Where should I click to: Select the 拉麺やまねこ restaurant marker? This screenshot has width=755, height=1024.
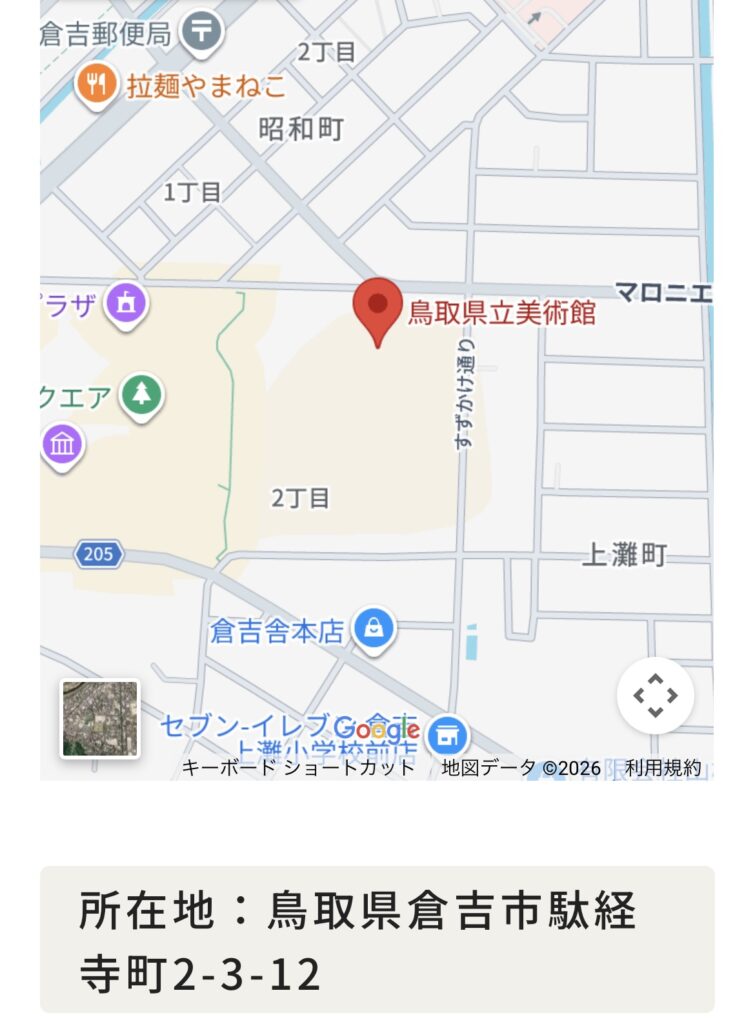95,86
